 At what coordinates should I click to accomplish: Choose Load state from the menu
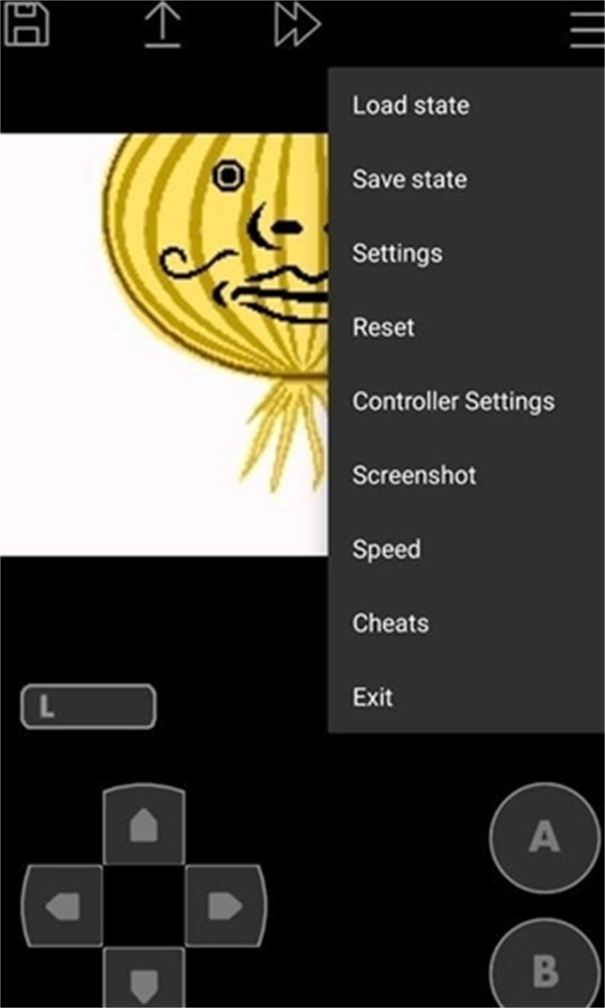point(410,105)
